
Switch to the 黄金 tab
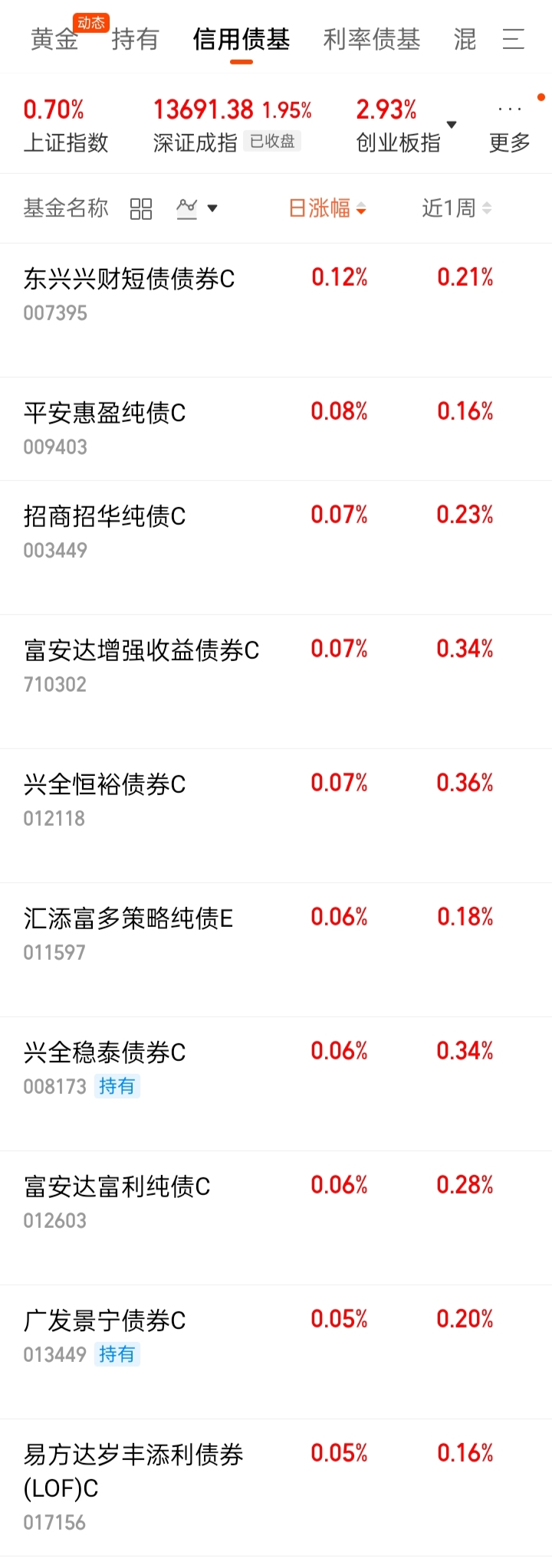point(54,39)
